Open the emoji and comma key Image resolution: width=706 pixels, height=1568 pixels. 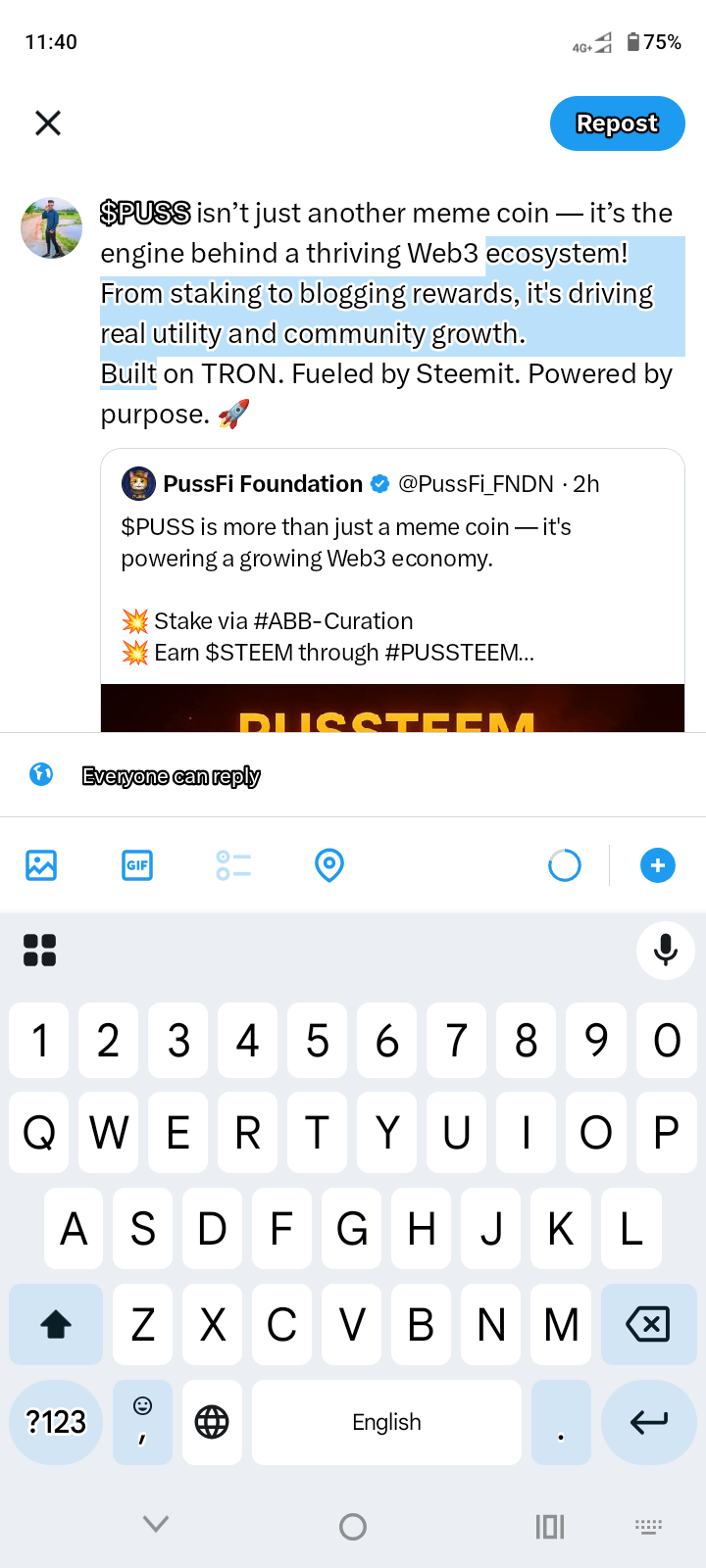[x=142, y=1422]
